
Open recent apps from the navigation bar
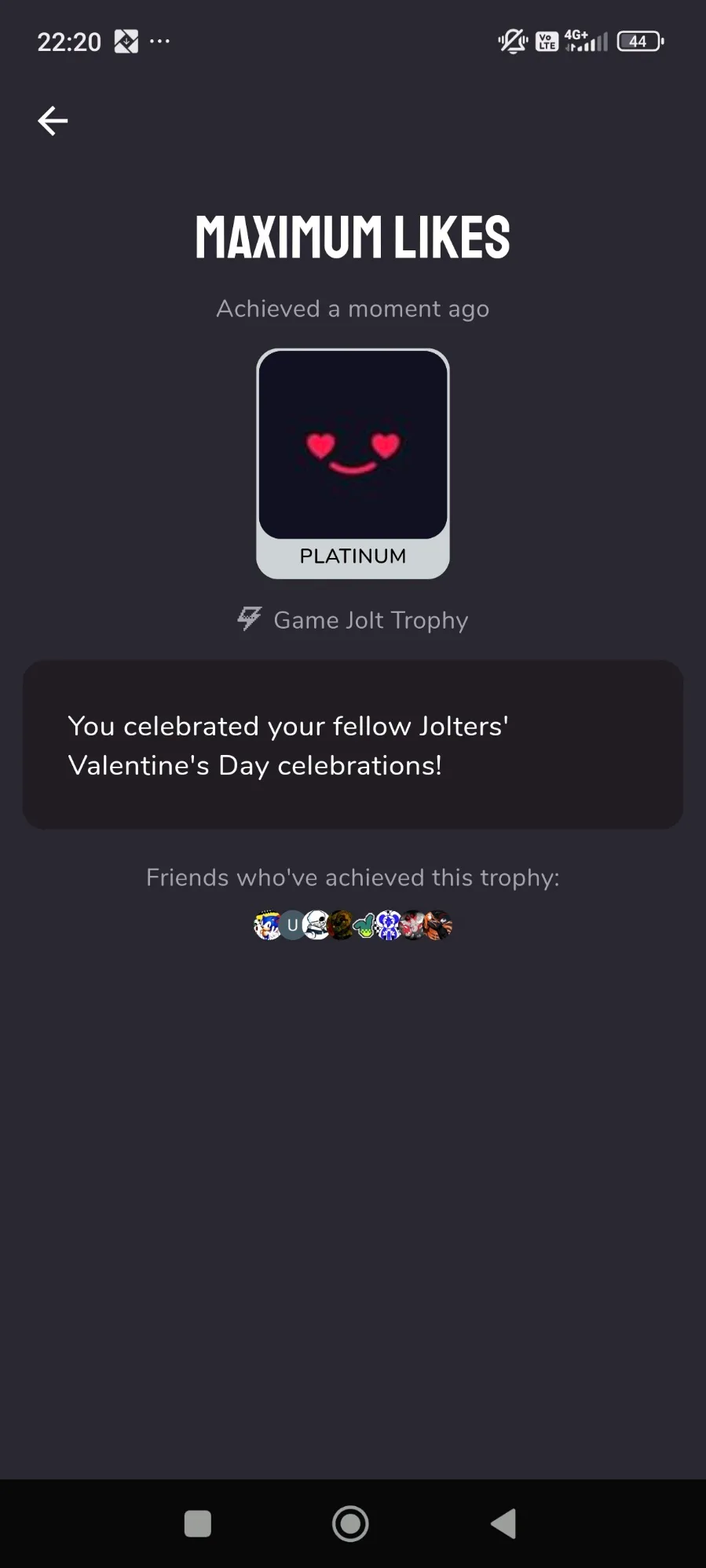pyautogui.click(x=197, y=1524)
